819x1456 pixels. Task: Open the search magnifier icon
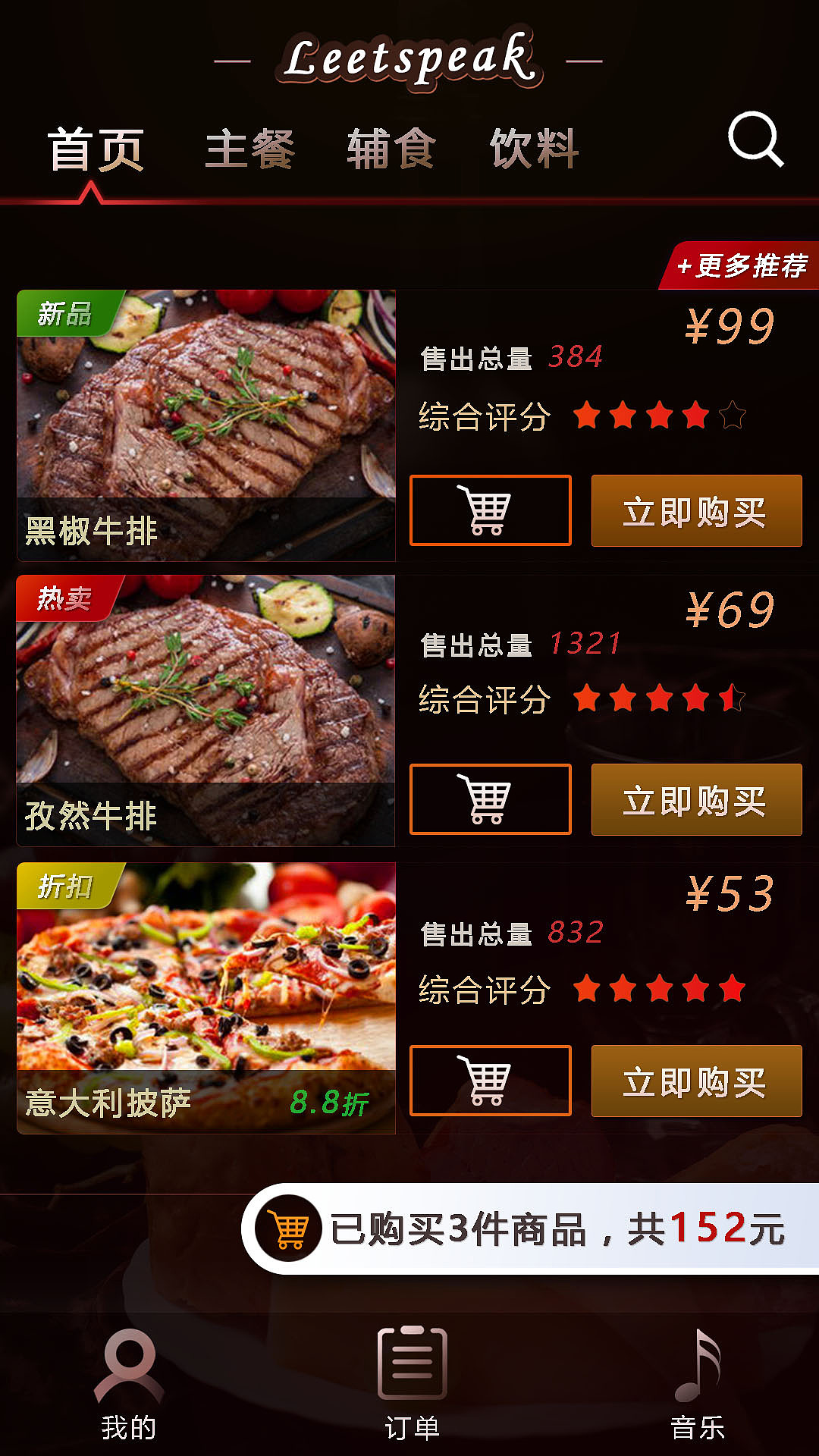757,141
